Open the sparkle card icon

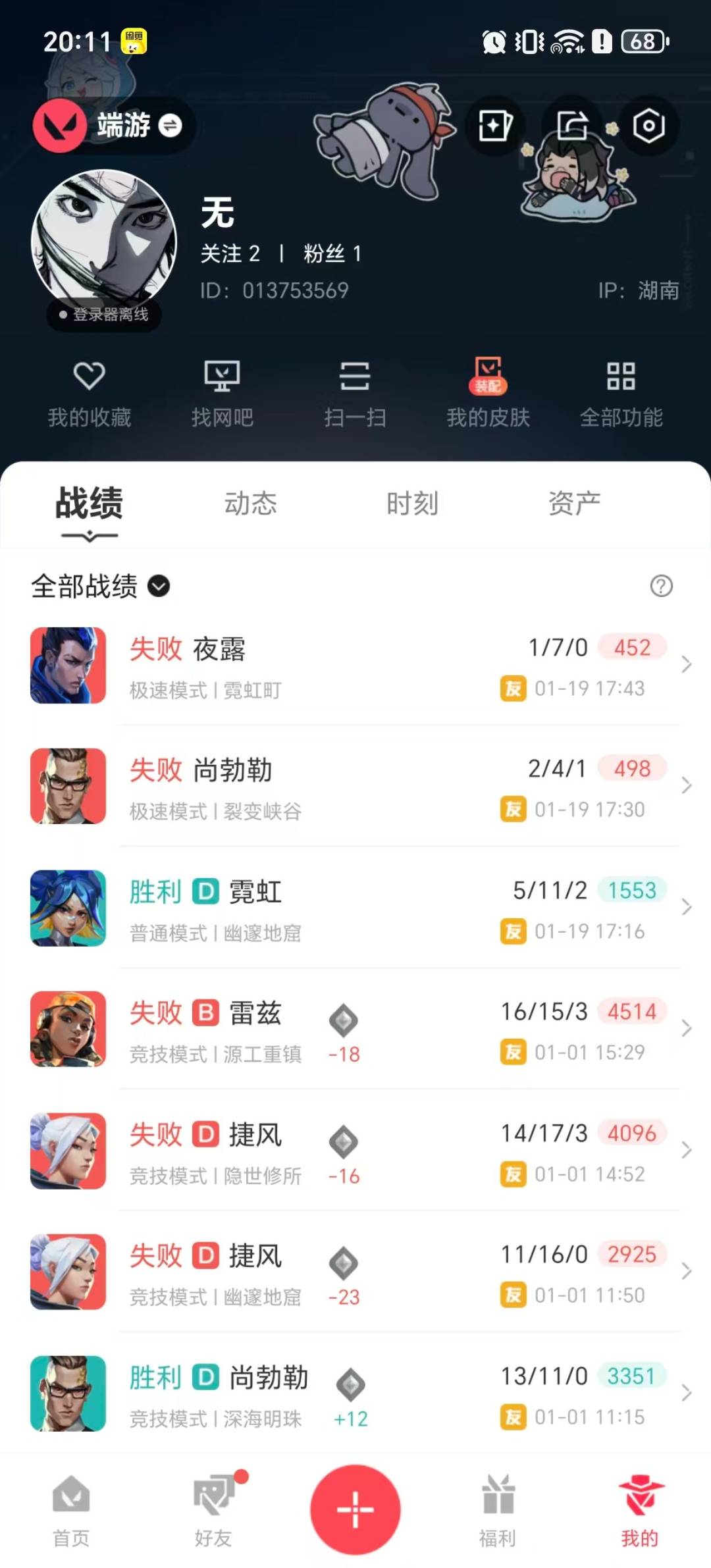tap(495, 125)
